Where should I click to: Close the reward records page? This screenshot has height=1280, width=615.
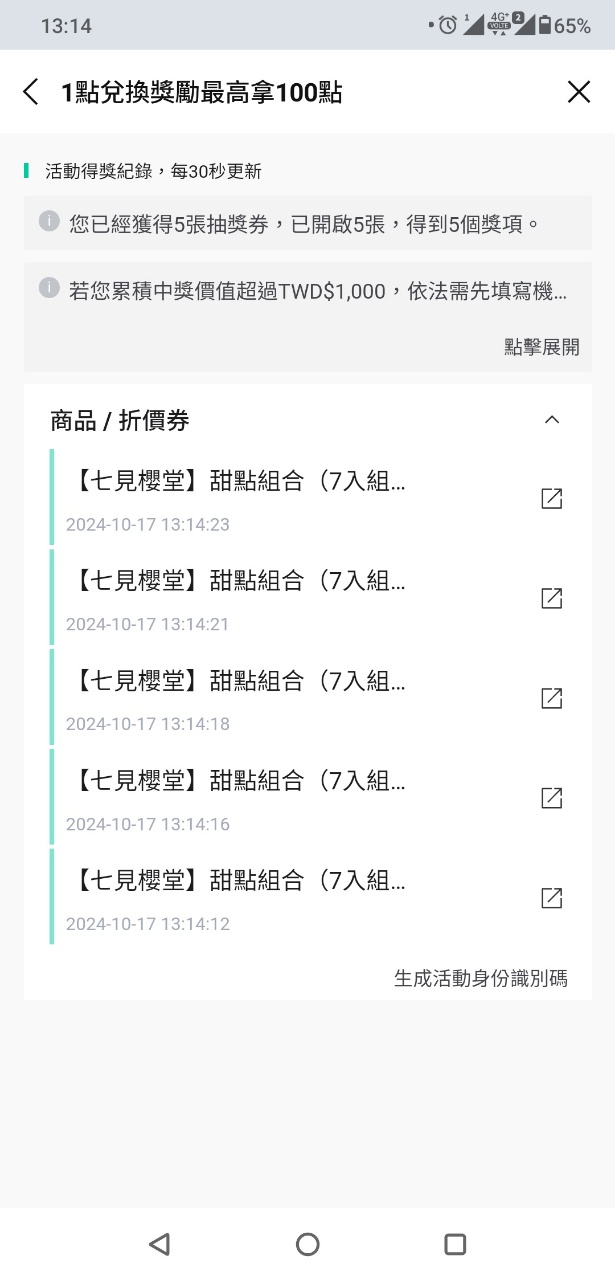(579, 93)
